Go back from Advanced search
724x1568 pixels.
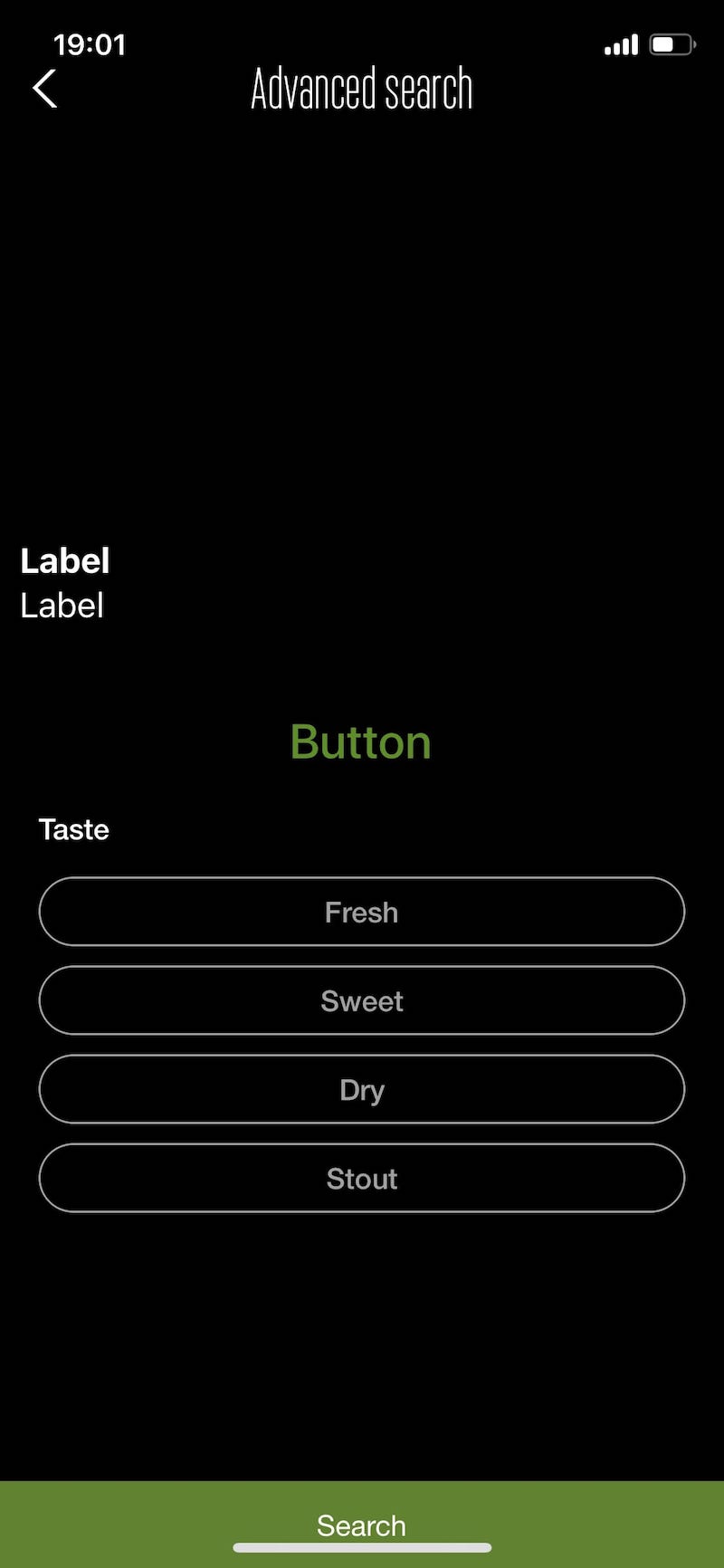pos(44,89)
